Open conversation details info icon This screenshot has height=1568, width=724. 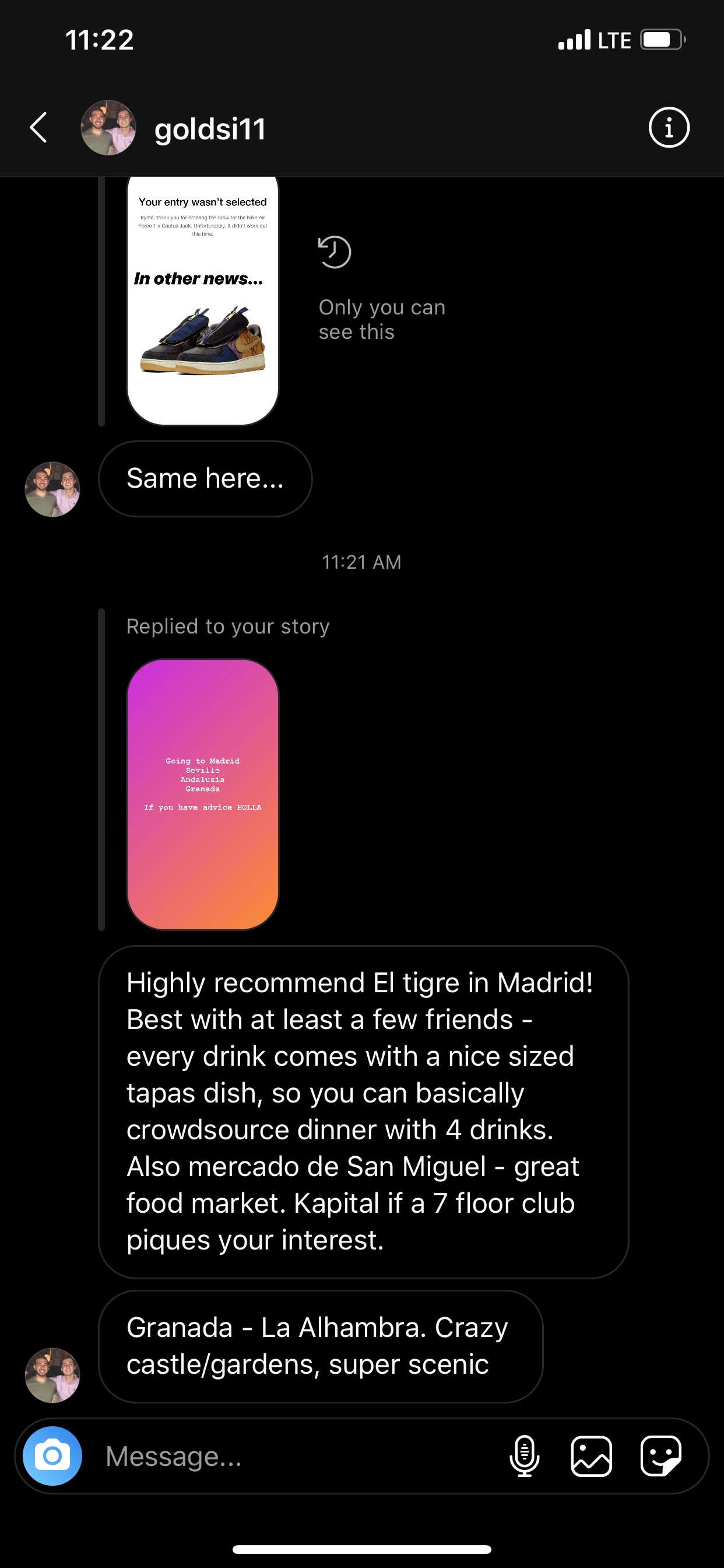[x=669, y=128]
